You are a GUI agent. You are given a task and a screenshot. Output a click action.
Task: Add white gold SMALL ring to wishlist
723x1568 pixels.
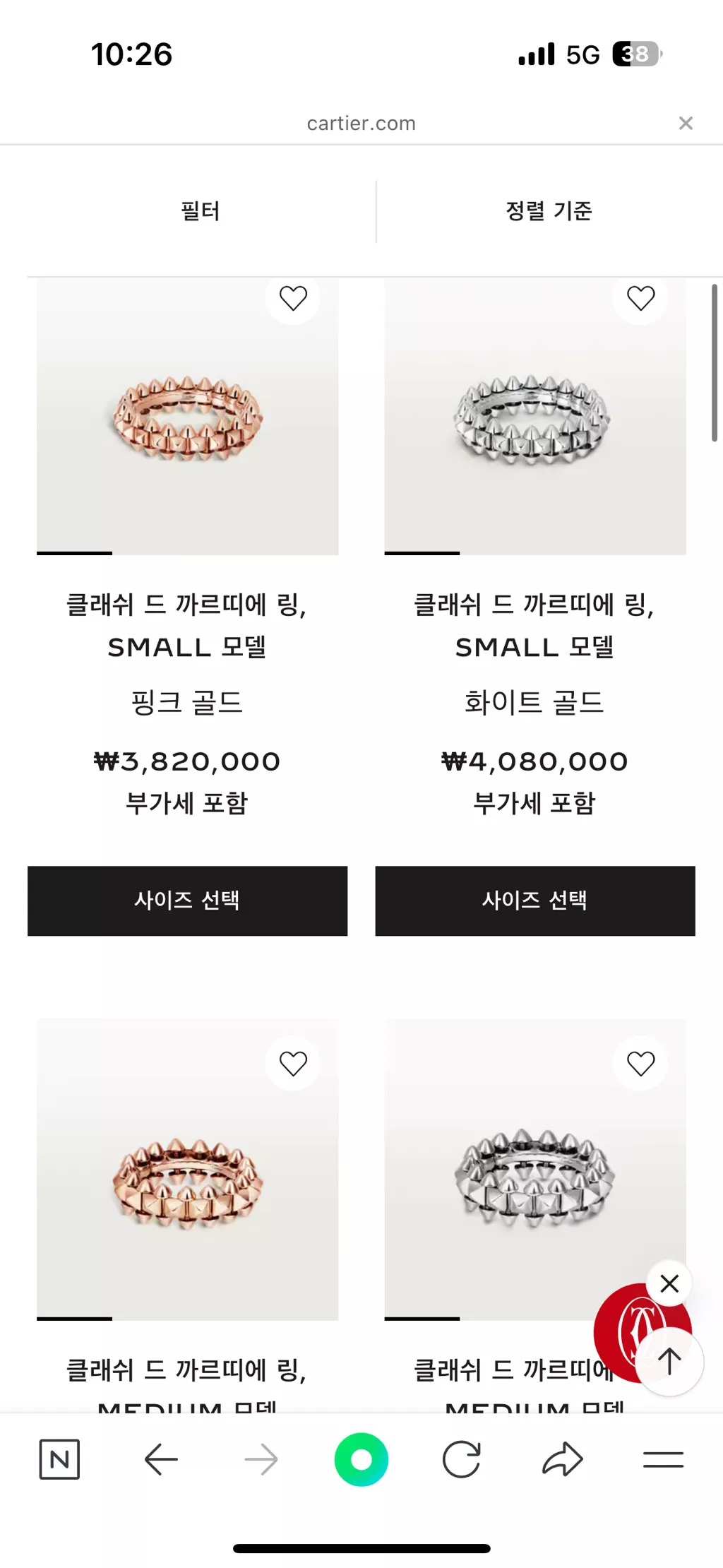click(x=640, y=298)
